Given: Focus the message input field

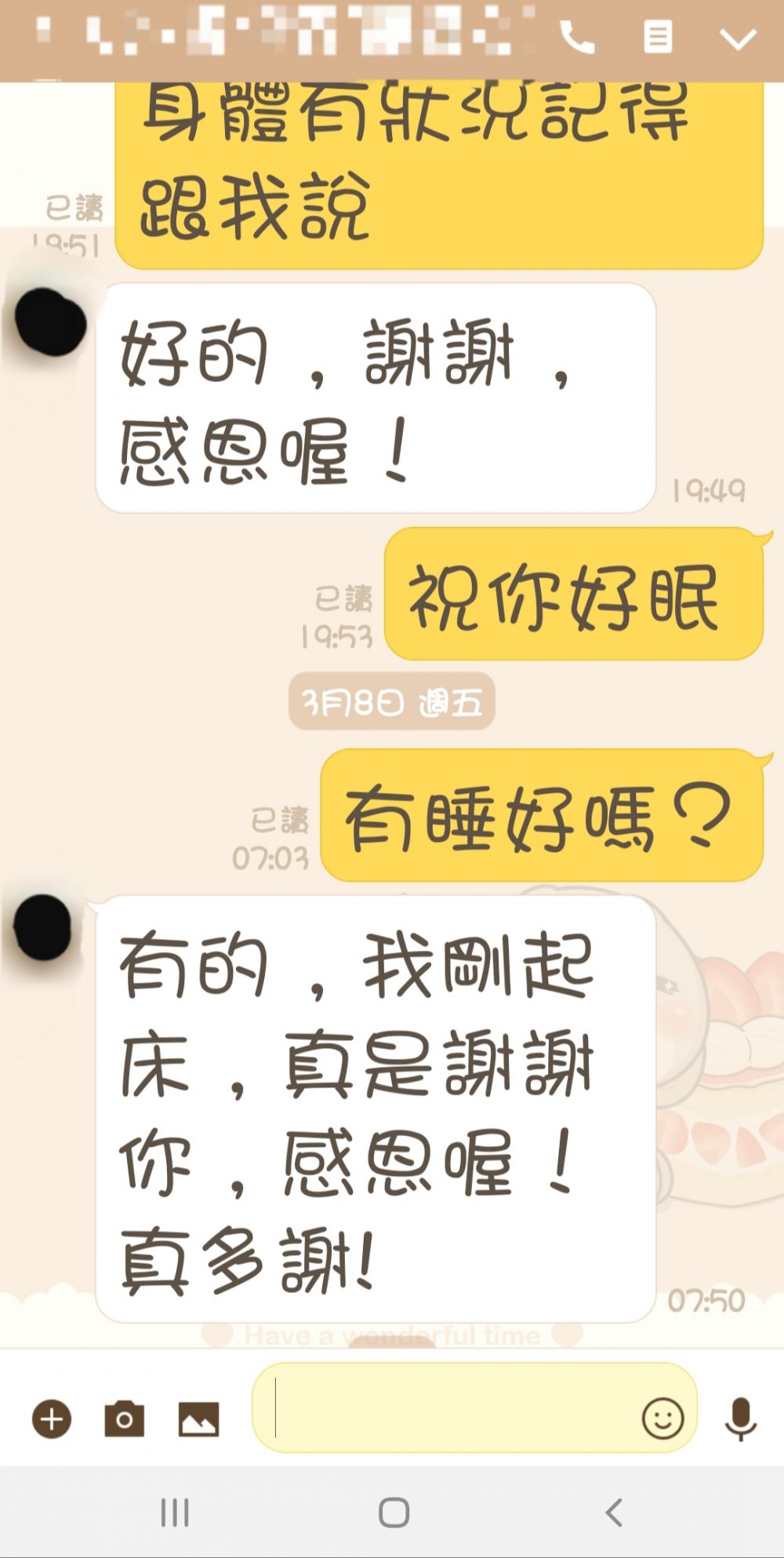Looking at the screenshot, I should (447, 1418).
